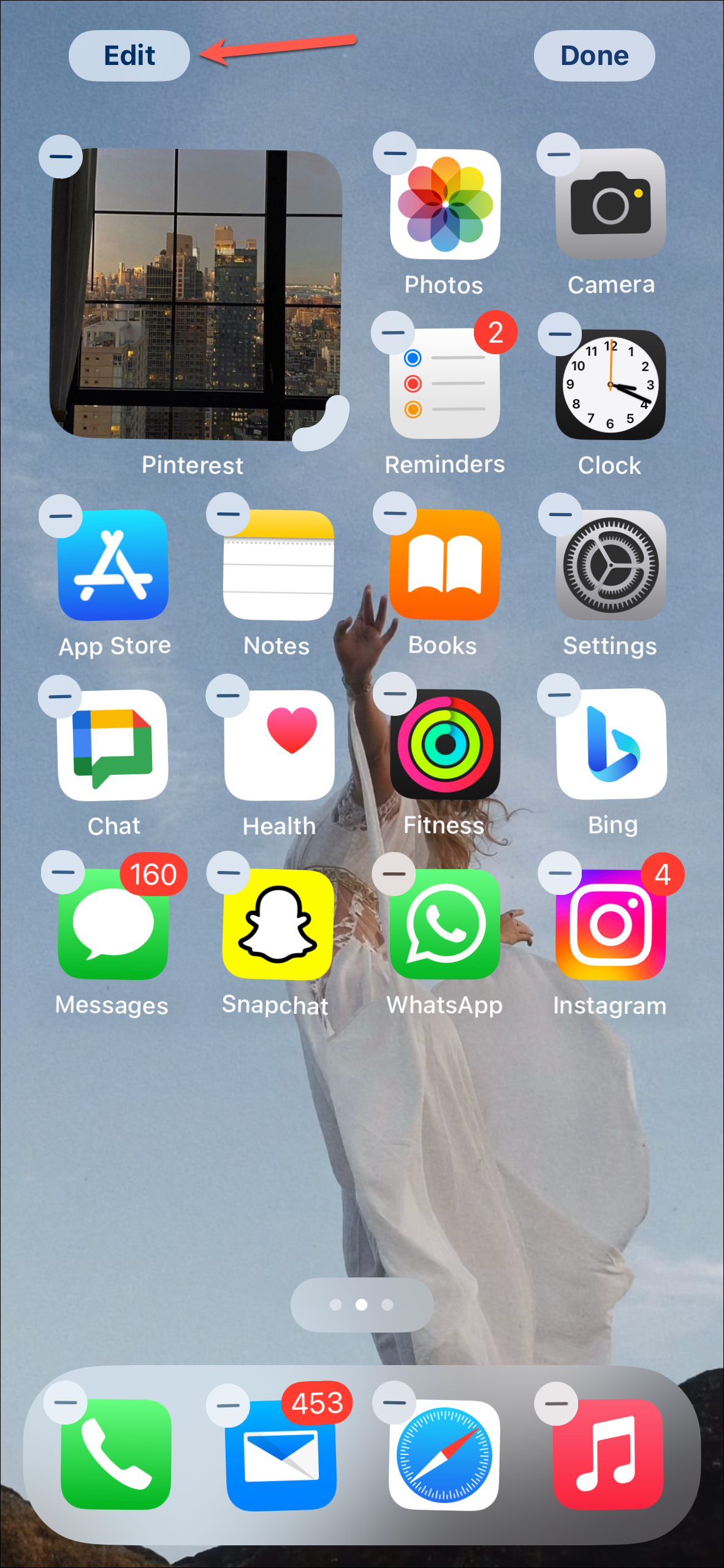Open Instagram

610,924
